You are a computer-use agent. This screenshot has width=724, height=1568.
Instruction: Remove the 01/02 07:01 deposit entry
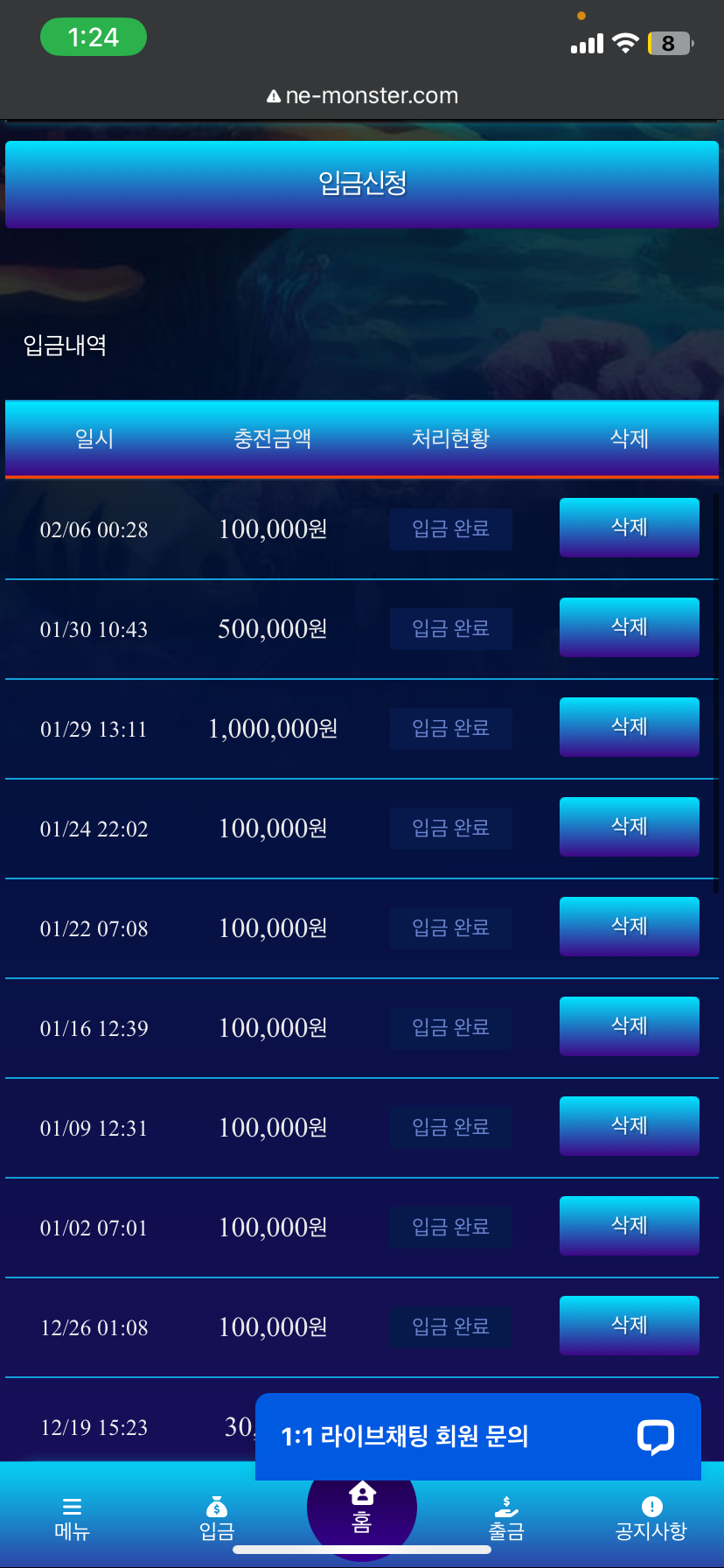pyautogui.click(x=630, y=1226)
